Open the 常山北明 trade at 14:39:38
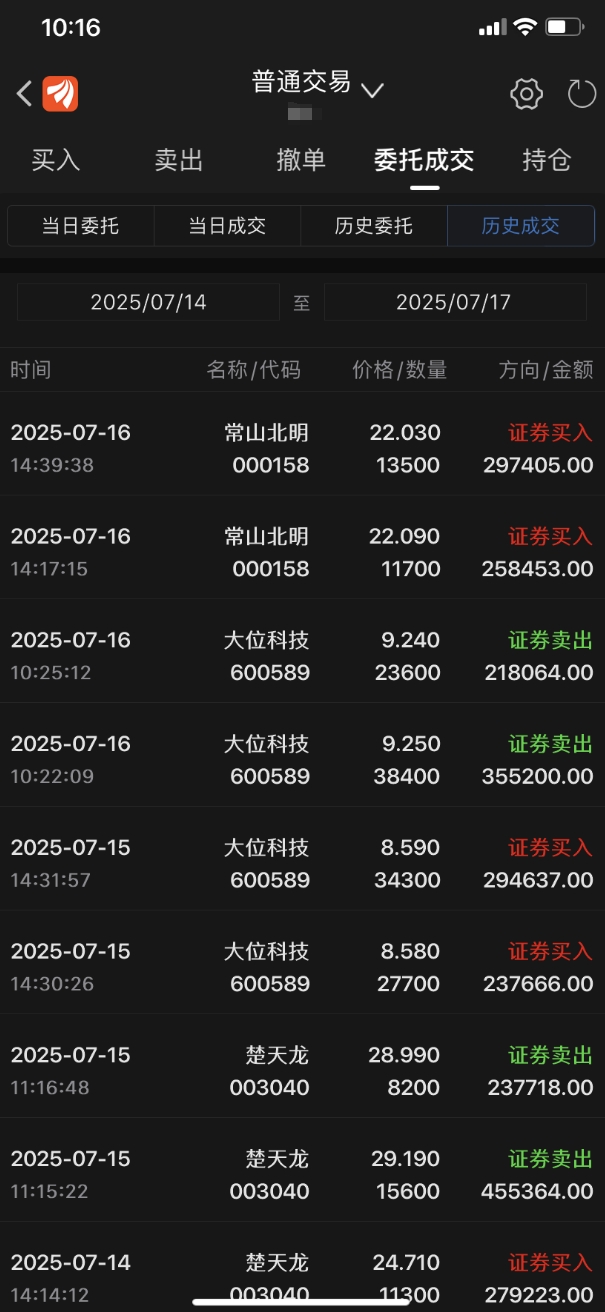The height and width of the screenshot is (1312, 605). click(302, 448)
